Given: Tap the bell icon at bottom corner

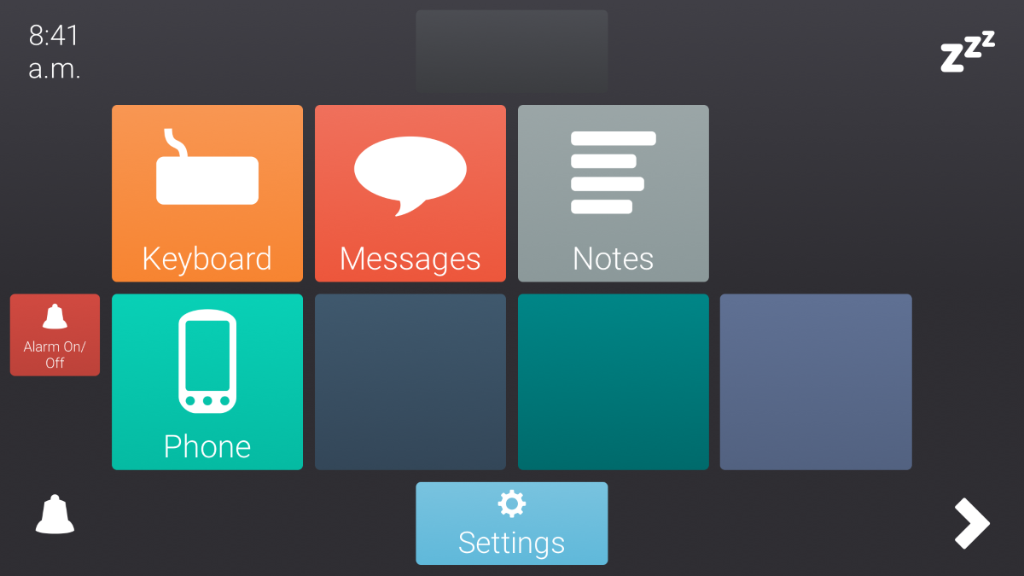Looking at the screenshot, I should (x=55, y=515).
